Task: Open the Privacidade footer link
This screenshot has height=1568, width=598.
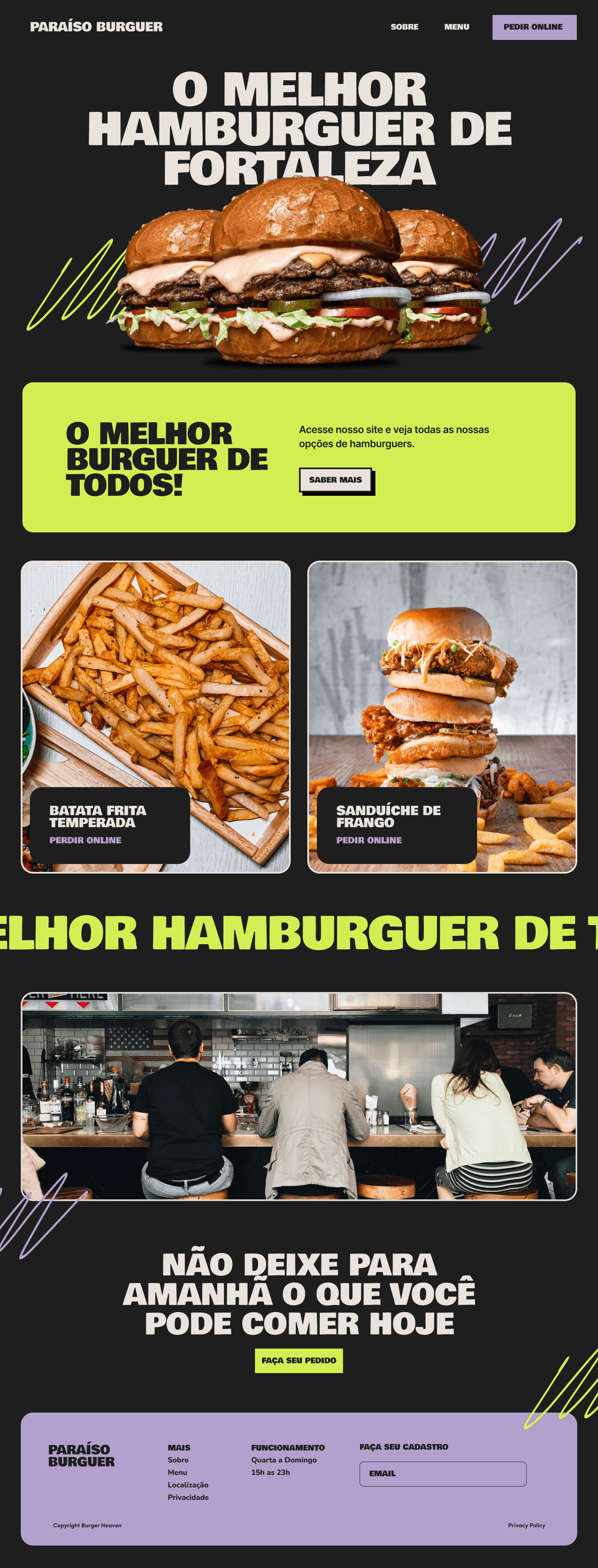Action: click(x=188, y=1497)
